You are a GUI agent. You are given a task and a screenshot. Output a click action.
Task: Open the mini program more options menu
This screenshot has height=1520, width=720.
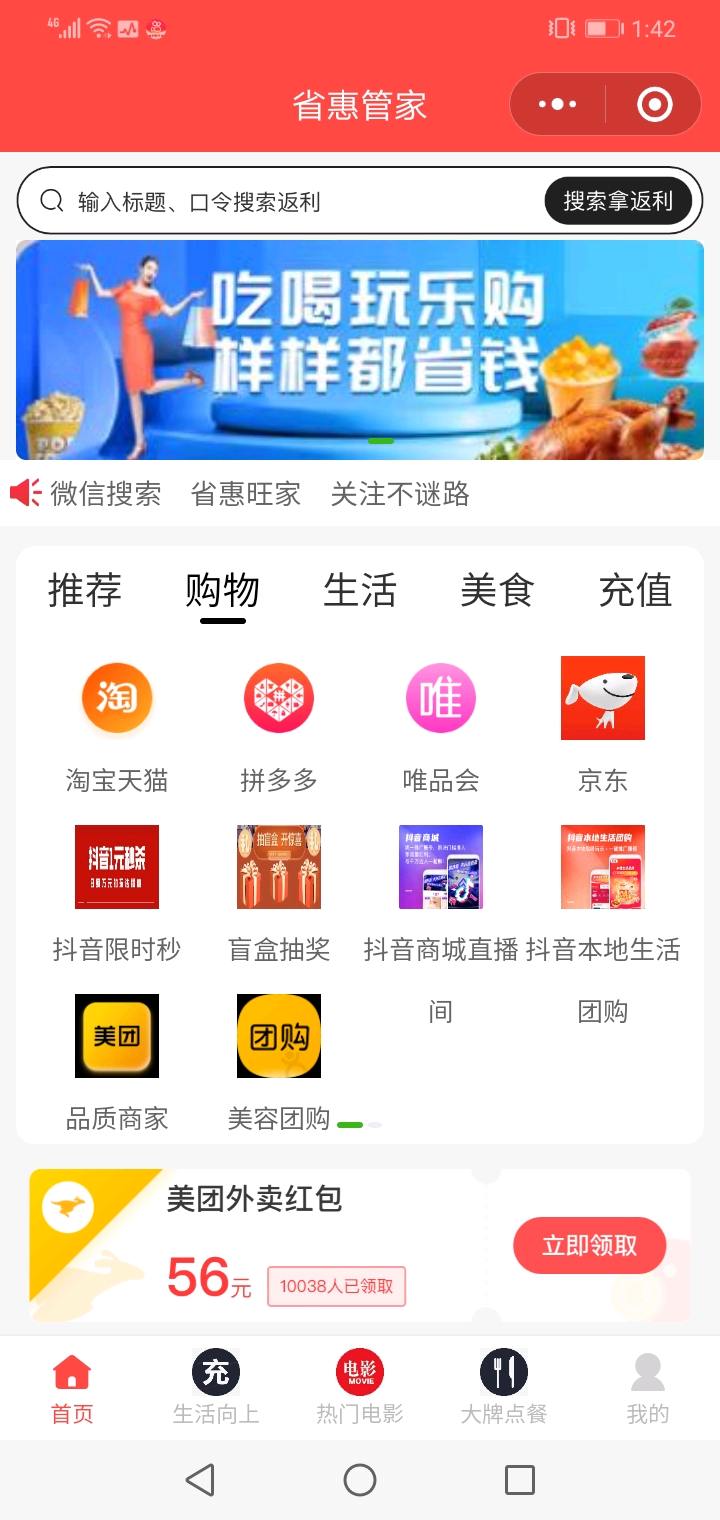coord(557,104)
